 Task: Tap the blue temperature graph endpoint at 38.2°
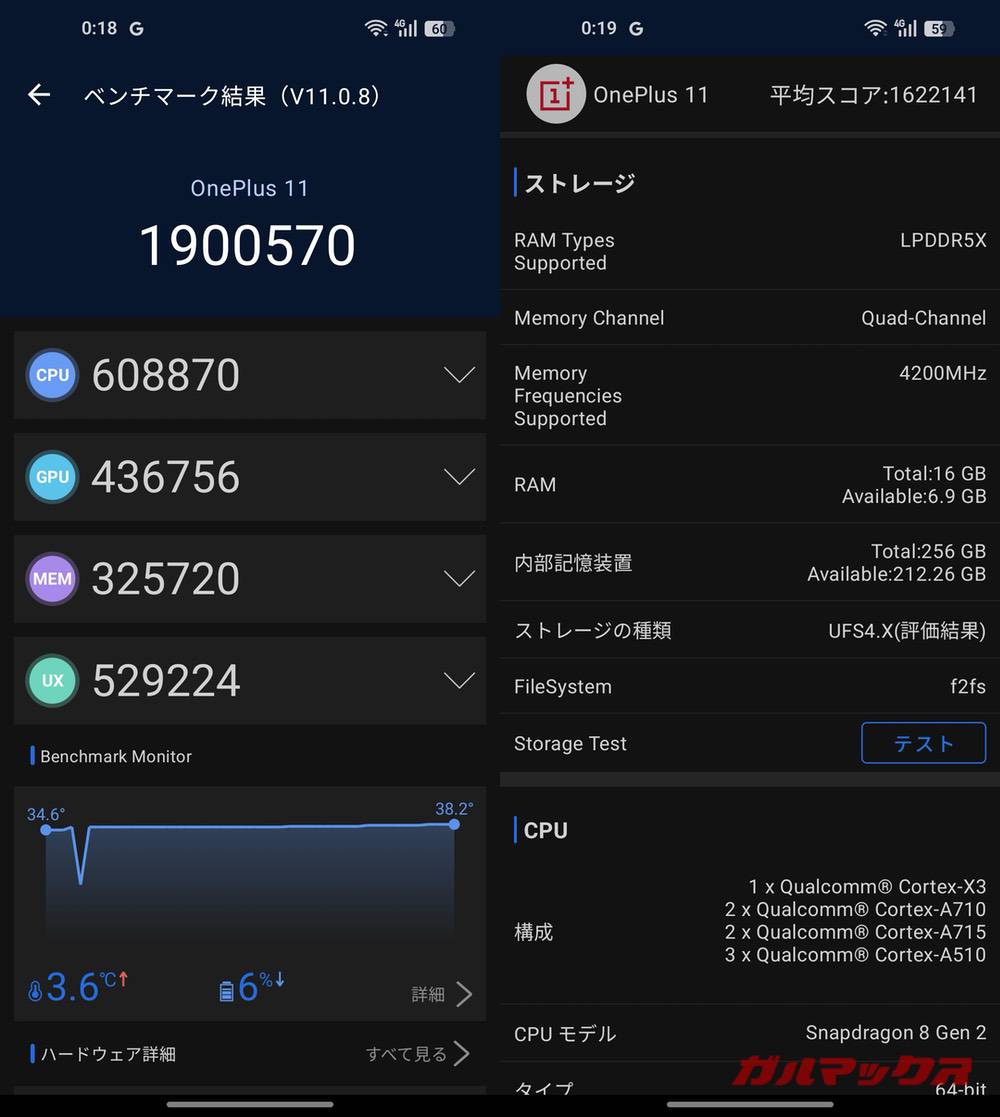click(x=455, y=822)
